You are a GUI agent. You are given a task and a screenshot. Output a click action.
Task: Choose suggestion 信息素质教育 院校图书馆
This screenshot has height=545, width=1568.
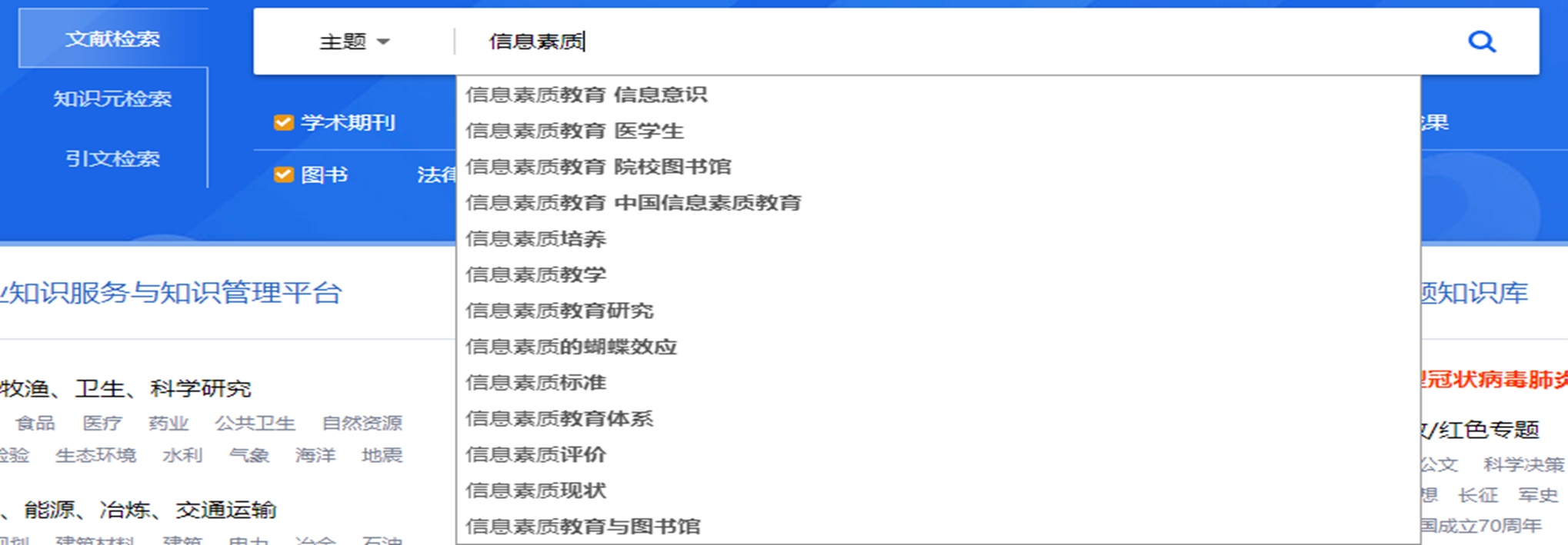[x=598, y=167]
